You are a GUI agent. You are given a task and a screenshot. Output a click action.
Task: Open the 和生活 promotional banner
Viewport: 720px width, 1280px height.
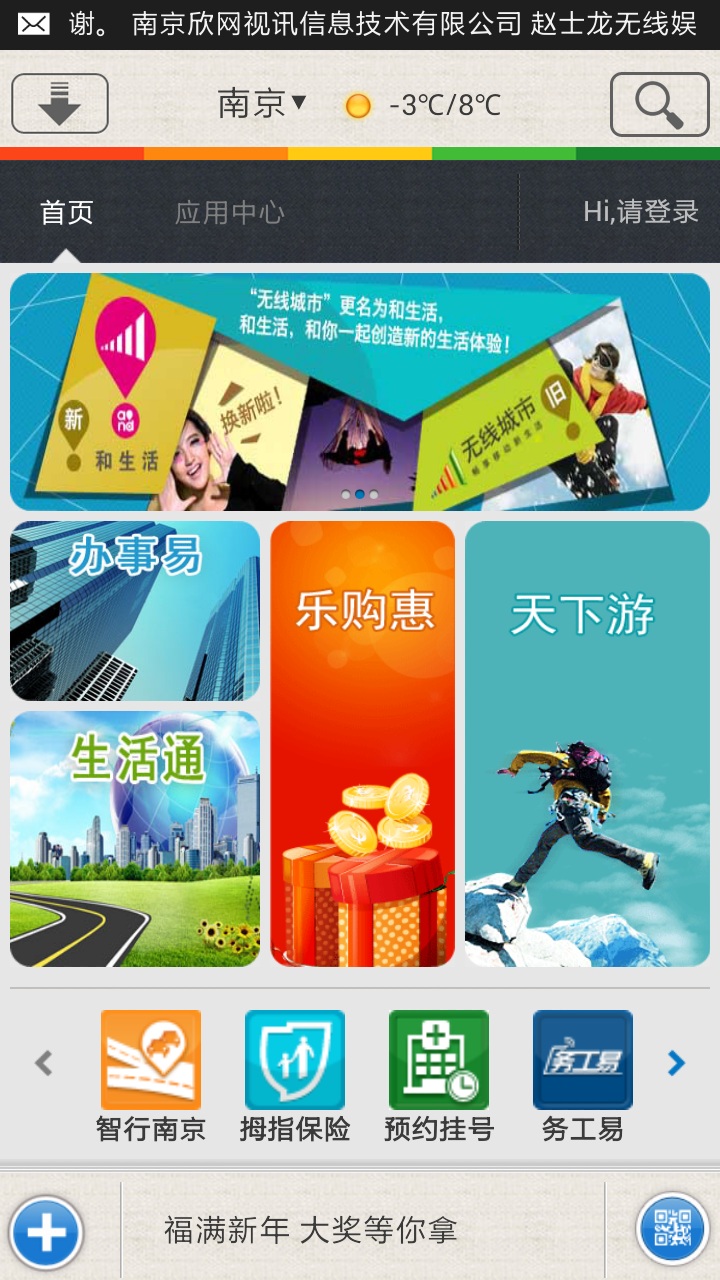[x=360, y=391]
